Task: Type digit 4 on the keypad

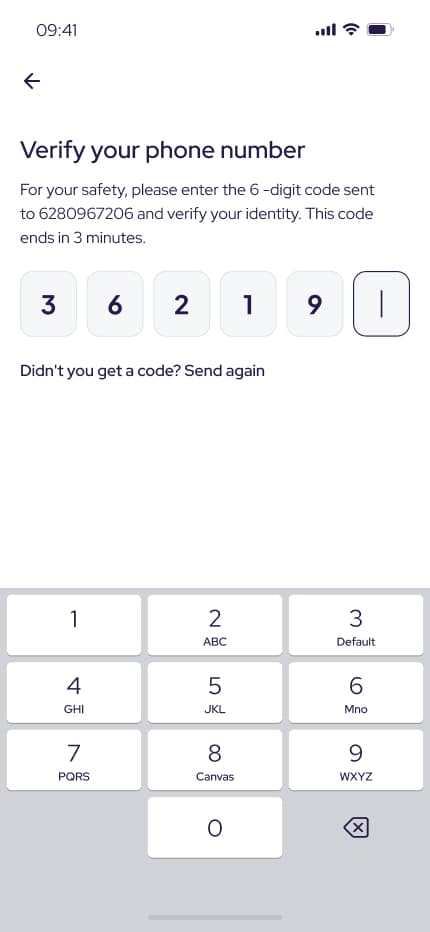Action: pos(74,692)
